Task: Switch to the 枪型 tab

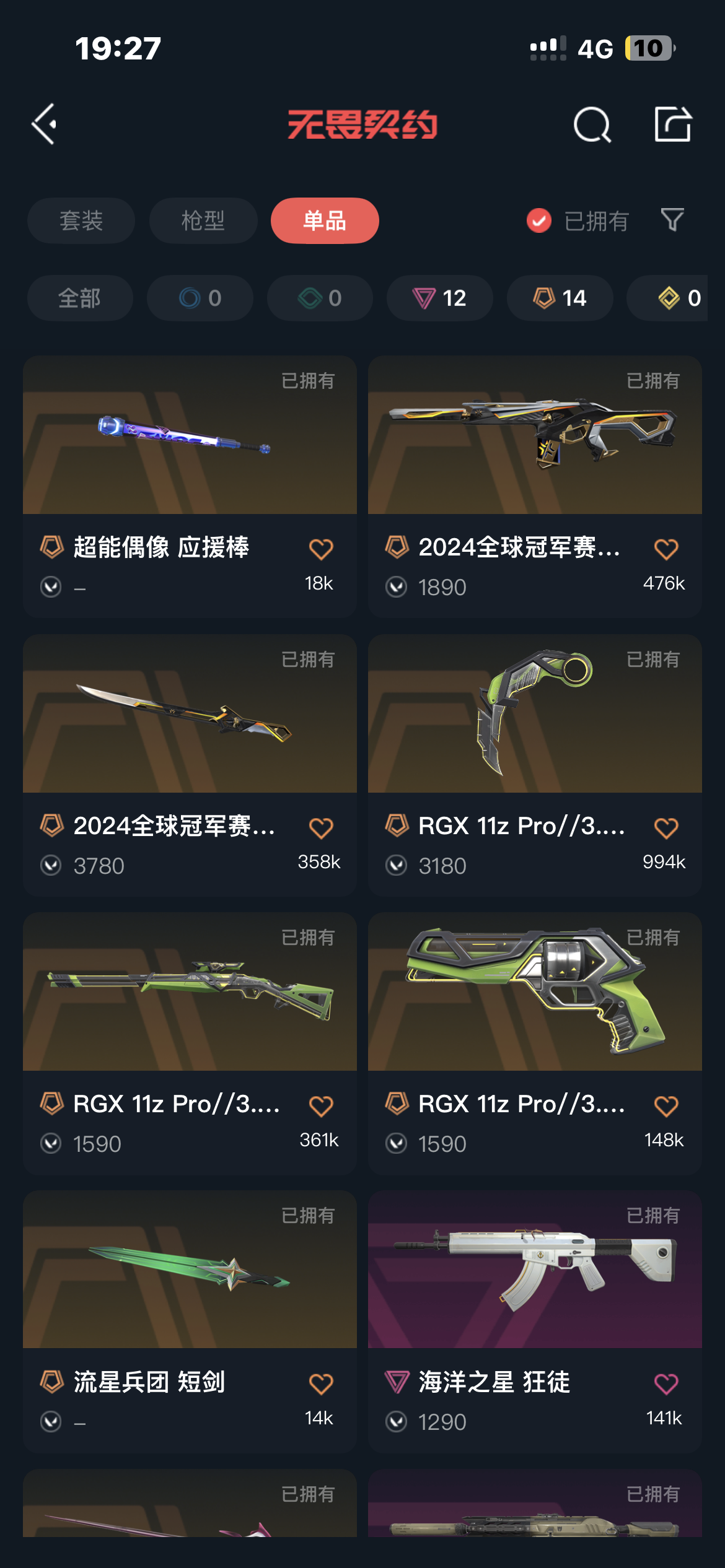Action: (x=203, y=220)
